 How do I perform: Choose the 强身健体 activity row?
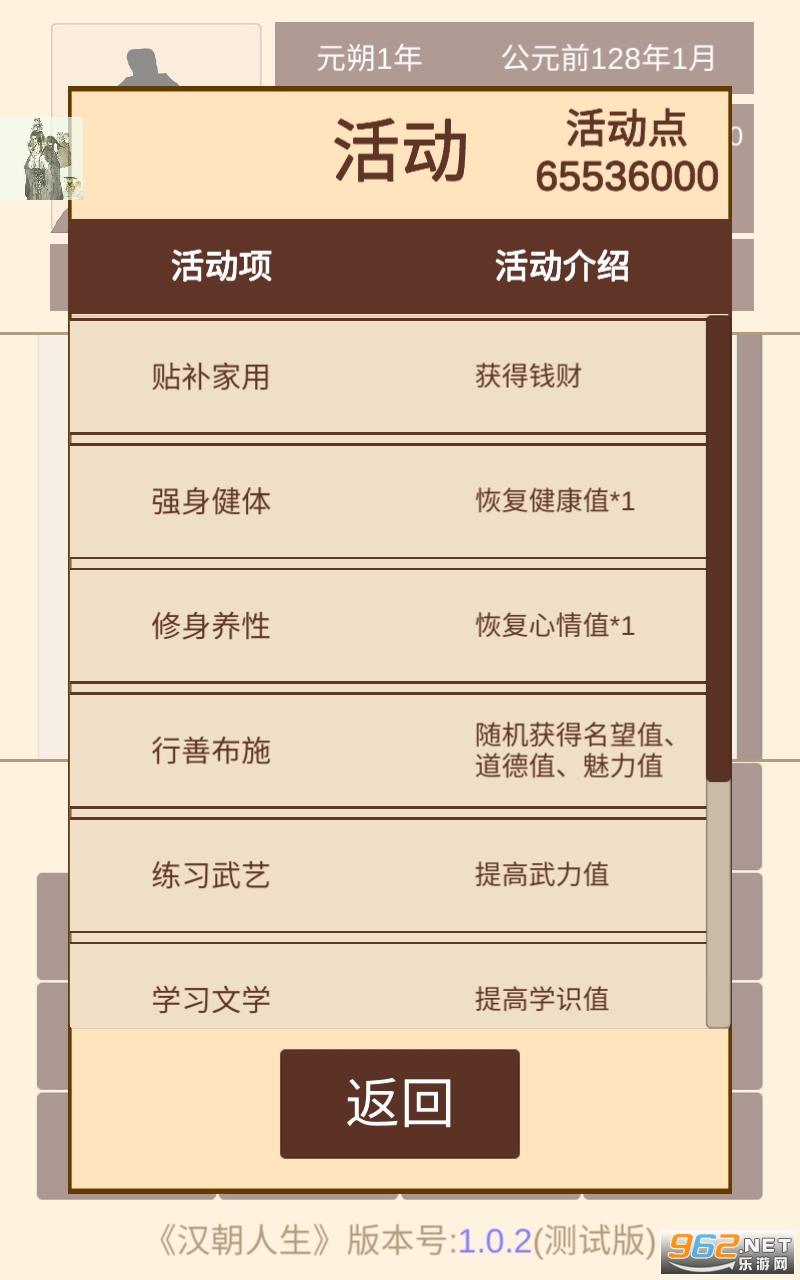tap(388, 501)
